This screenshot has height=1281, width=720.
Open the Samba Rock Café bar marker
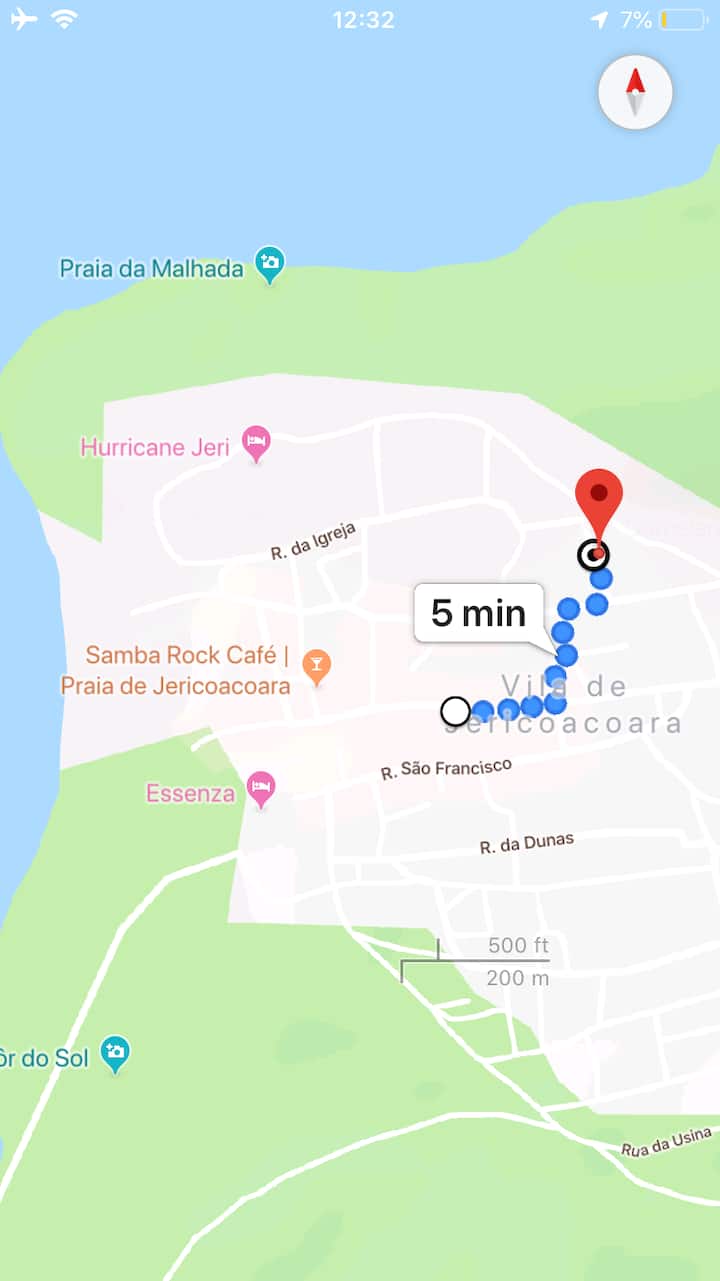point(317,666)
